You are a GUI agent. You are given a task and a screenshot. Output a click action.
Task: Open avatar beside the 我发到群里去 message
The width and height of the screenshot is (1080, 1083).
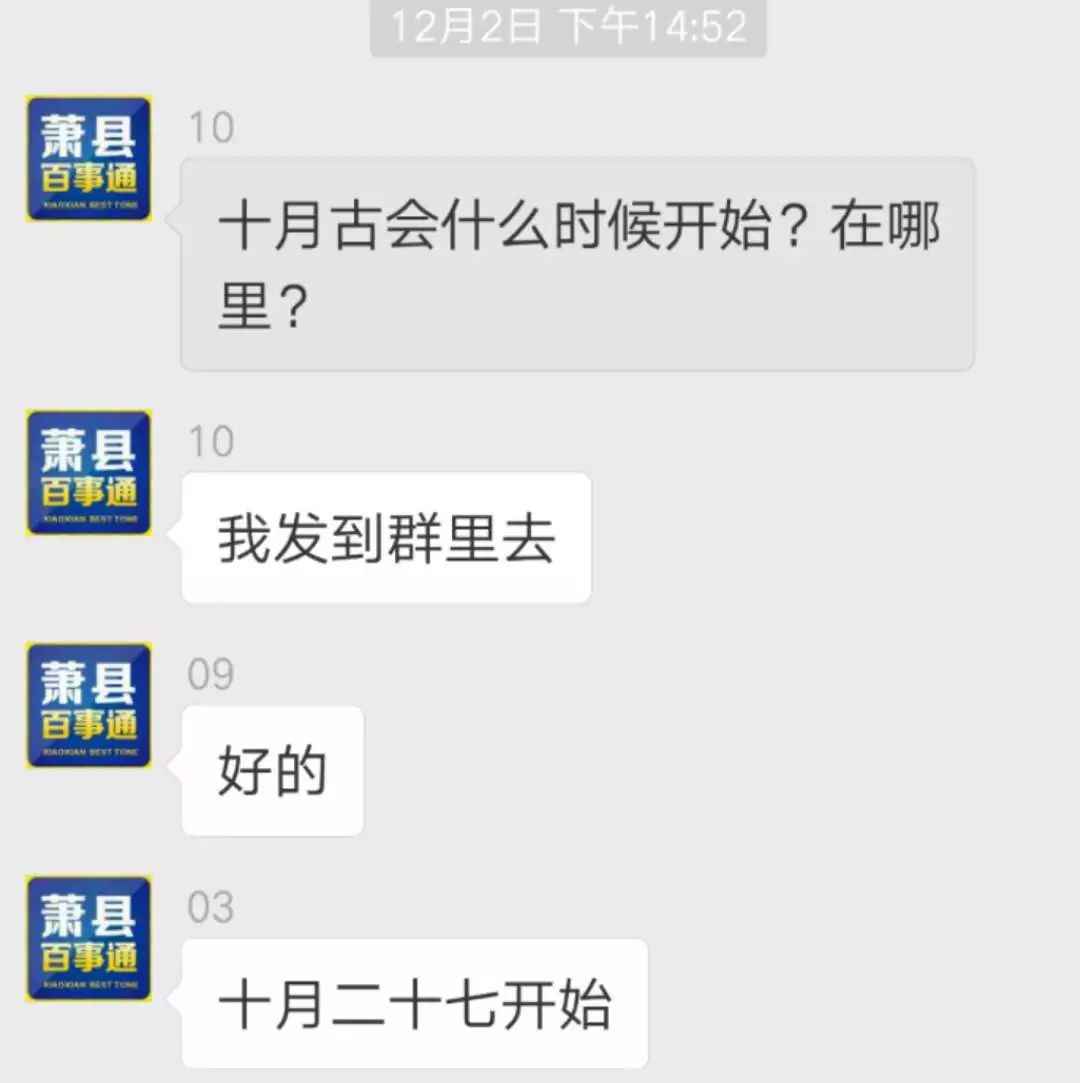tap(88, 472)
